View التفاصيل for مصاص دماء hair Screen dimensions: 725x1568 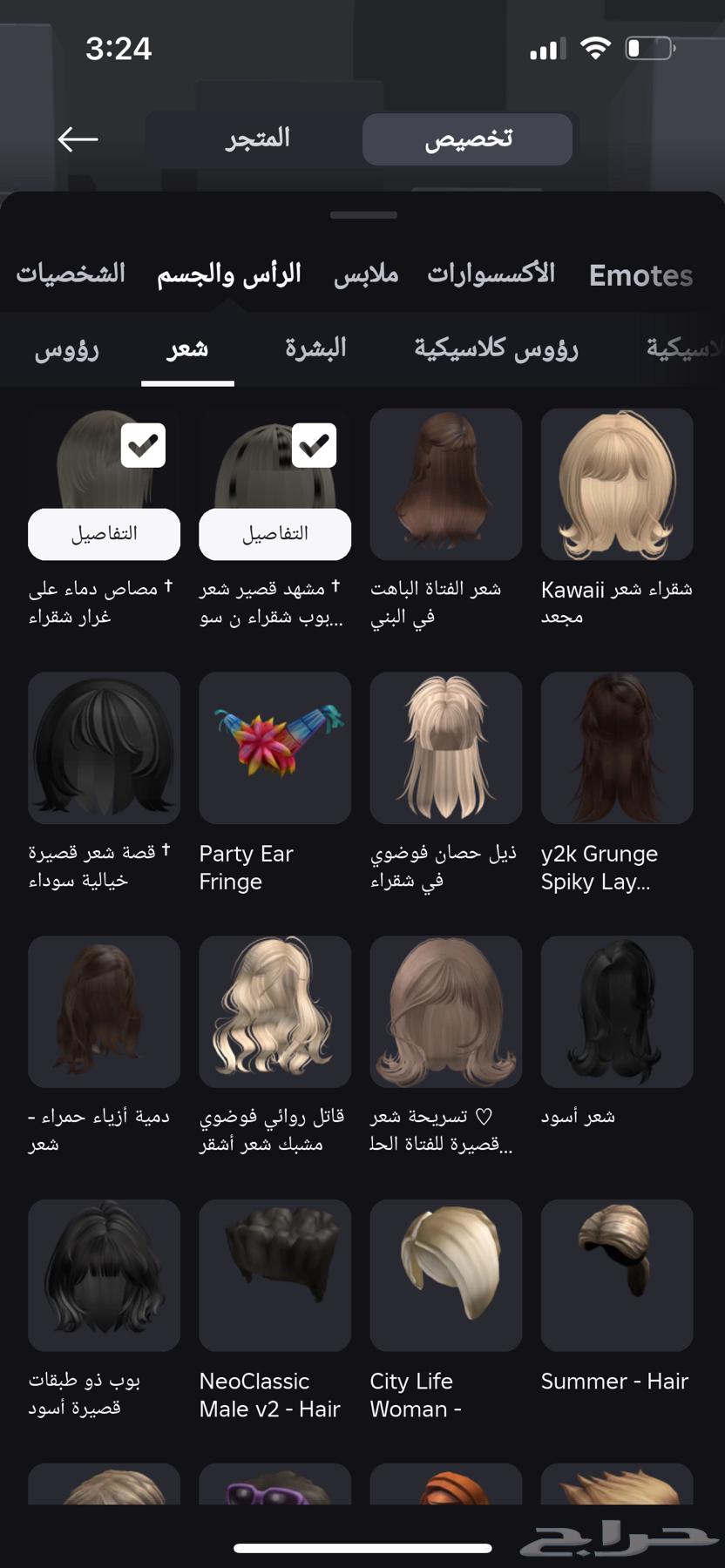pos(105,534)
